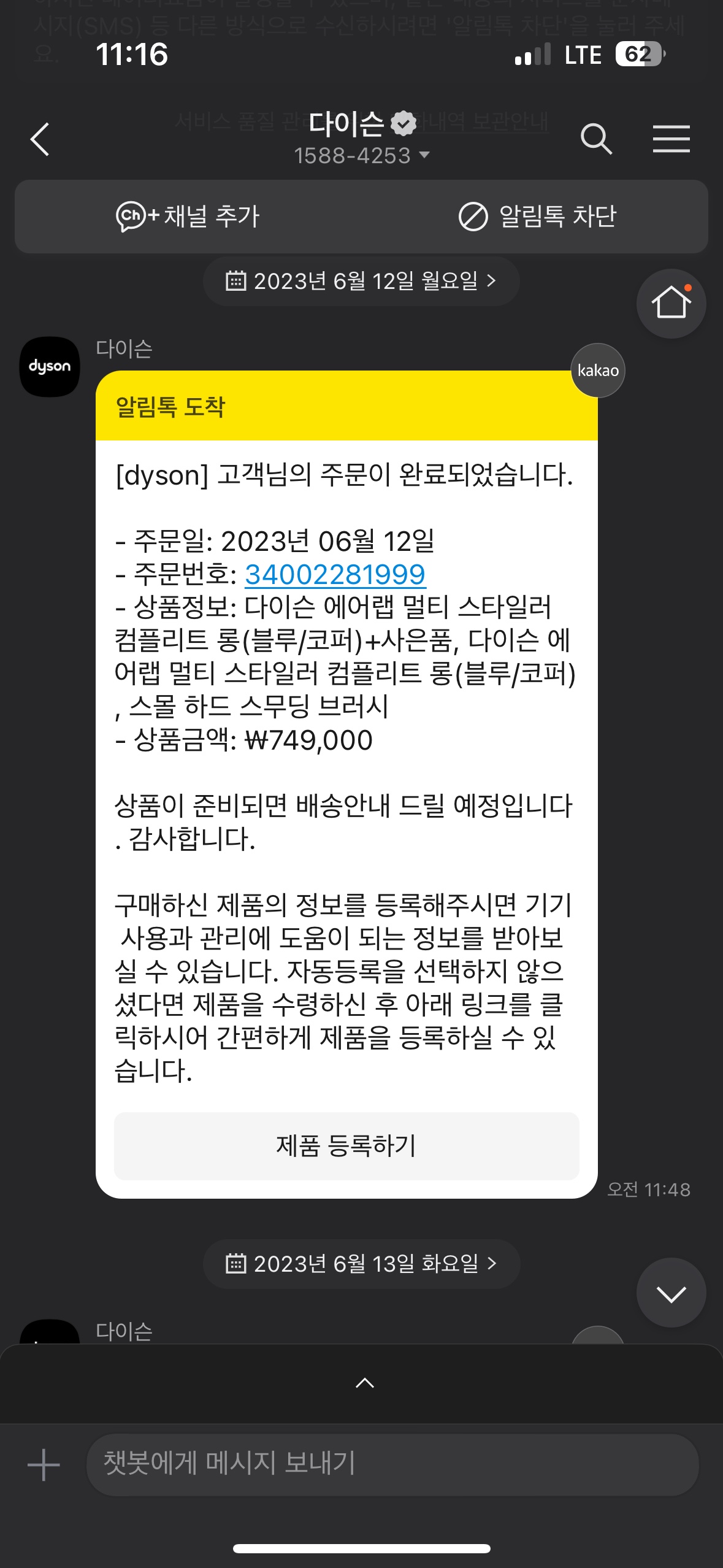Open the hamburger menu

pos(671,139)
